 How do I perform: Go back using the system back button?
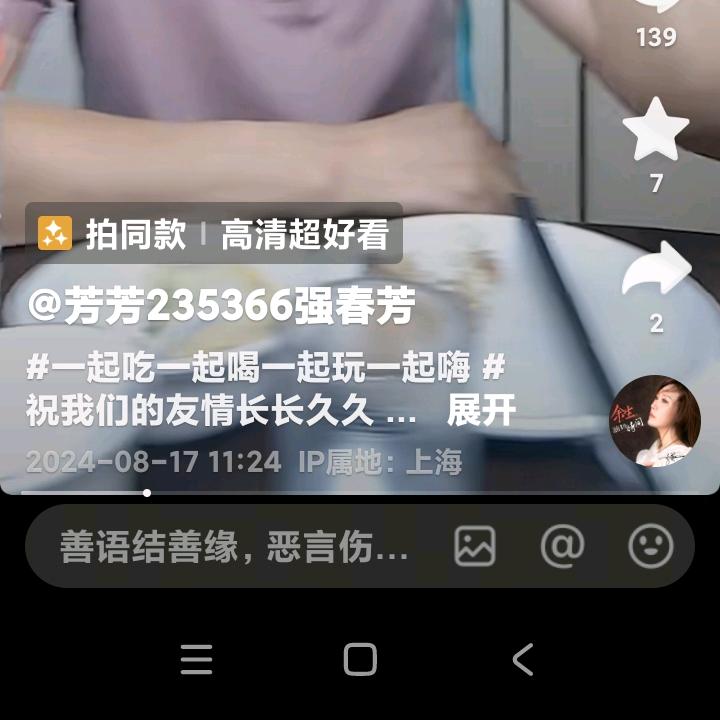click(522, 660)
